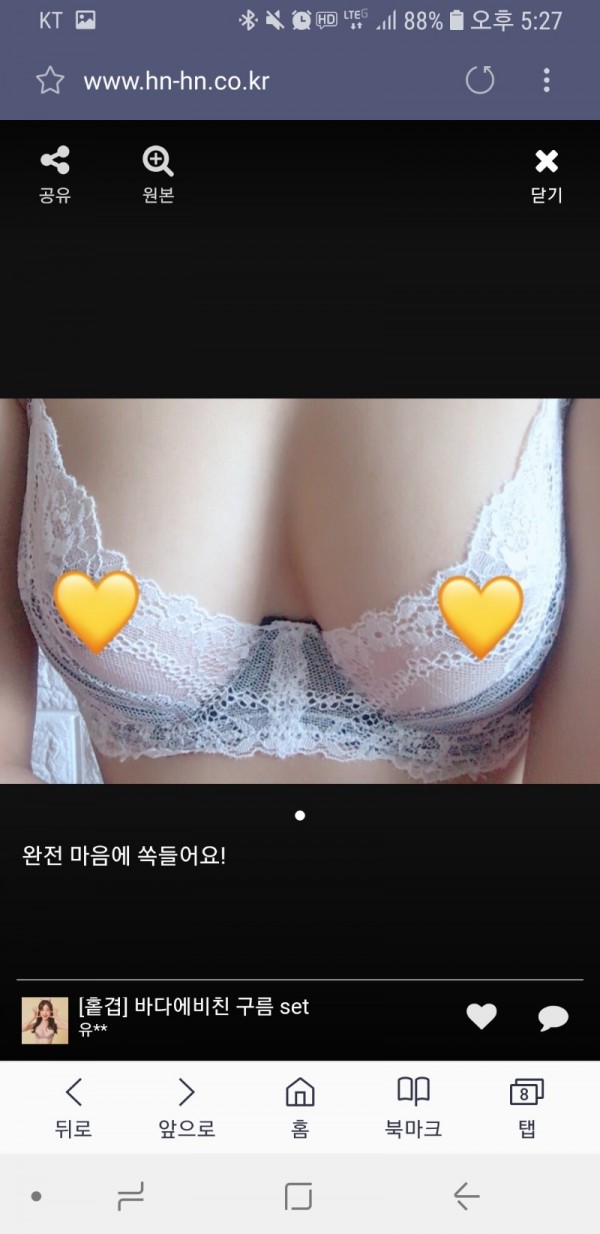
Task: Tap the 공유 share icon
Action: 55,174
